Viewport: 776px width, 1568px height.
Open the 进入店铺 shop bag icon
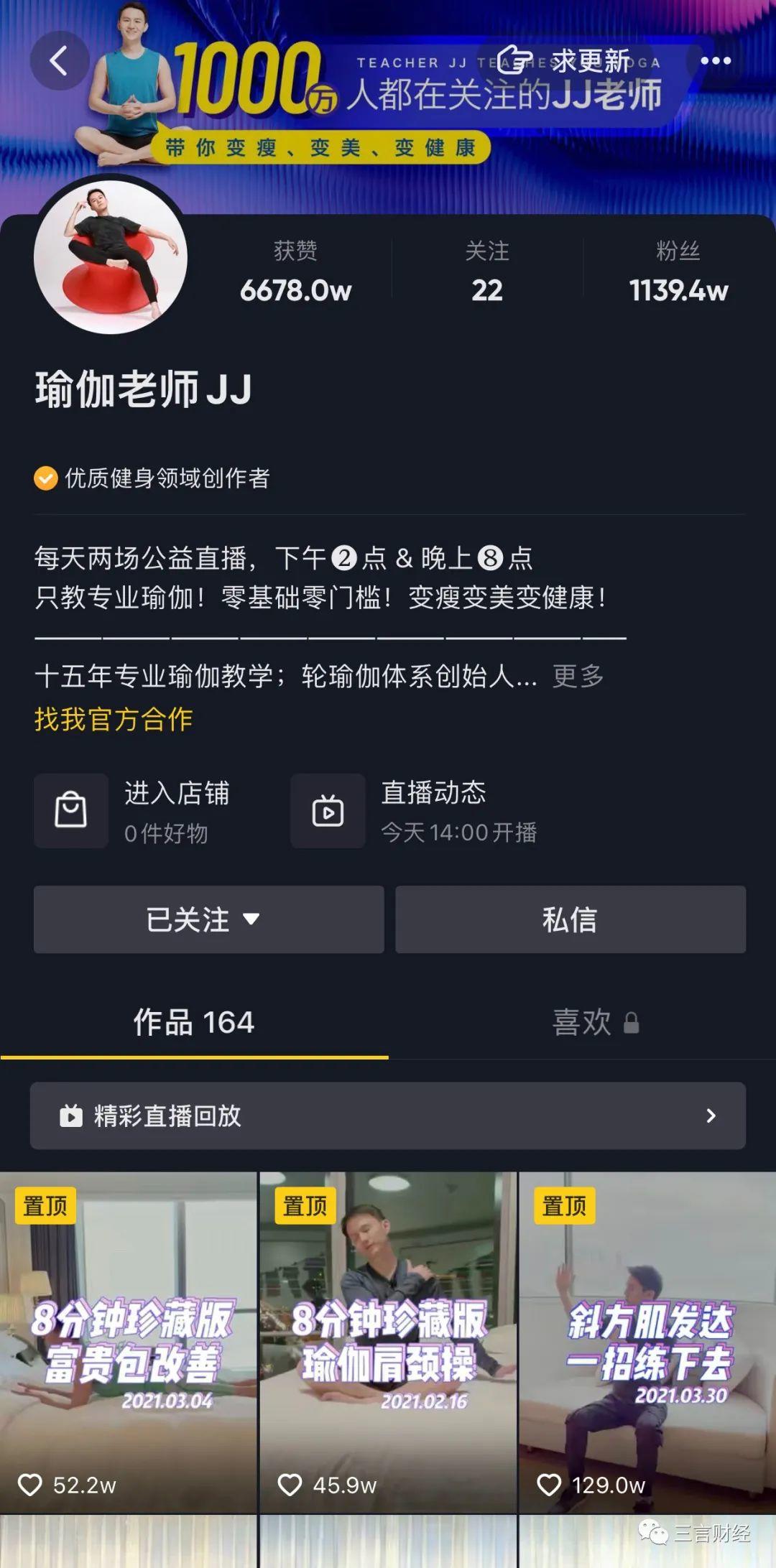(x=71, y=811)
